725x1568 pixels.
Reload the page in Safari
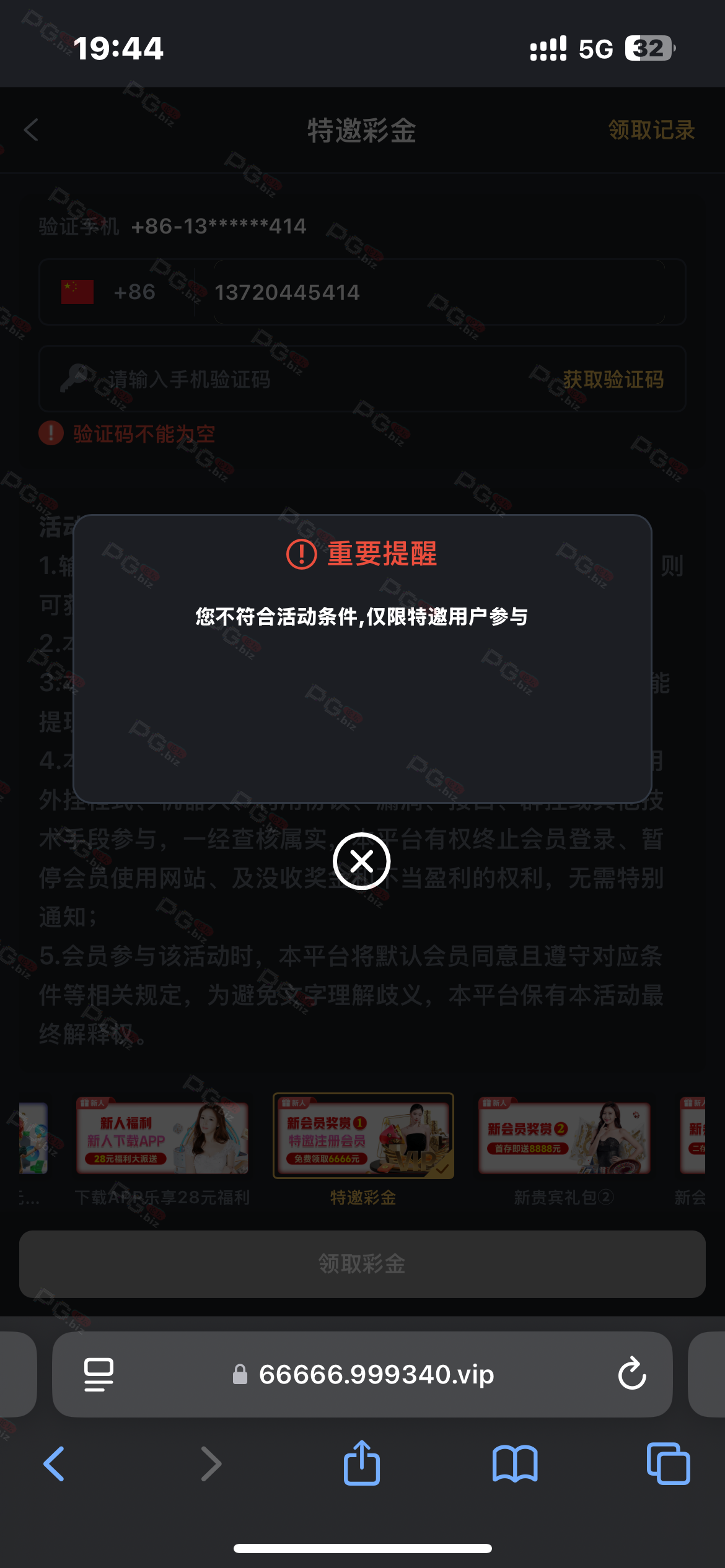point(631,1374)
